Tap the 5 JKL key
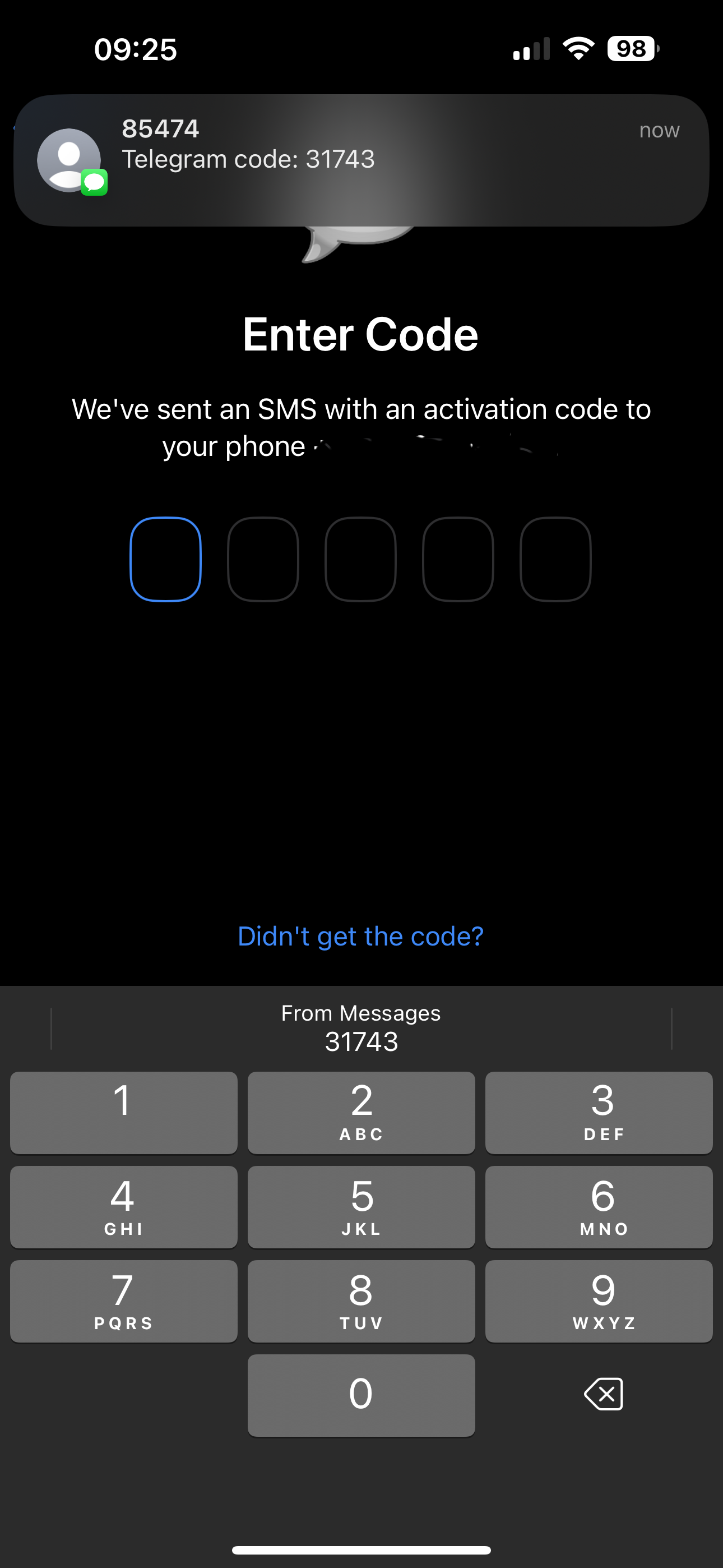 pos(361,1206)
